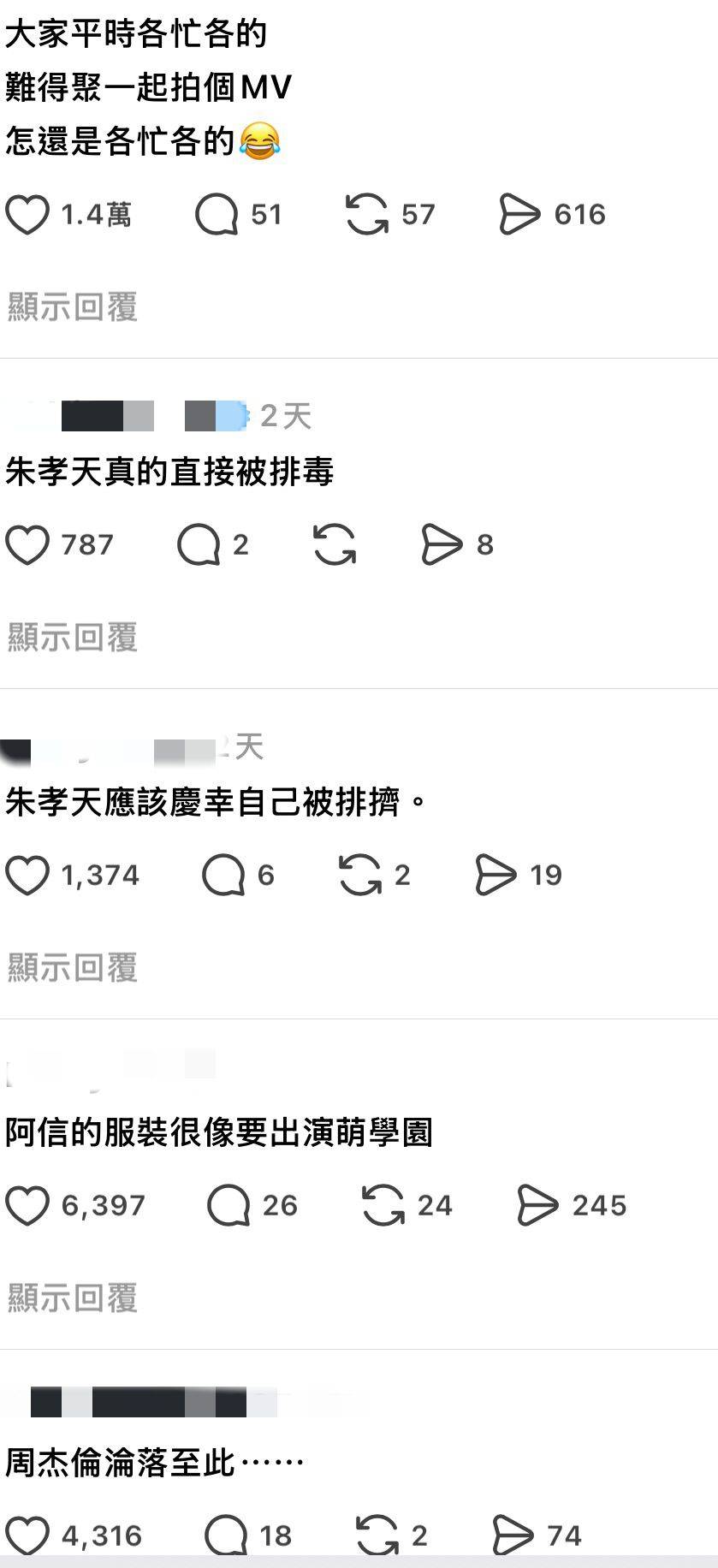Share the comment 周杰倫淪落至此
Viewport: 718px width, 1568px height.
tap(513, 1536)
